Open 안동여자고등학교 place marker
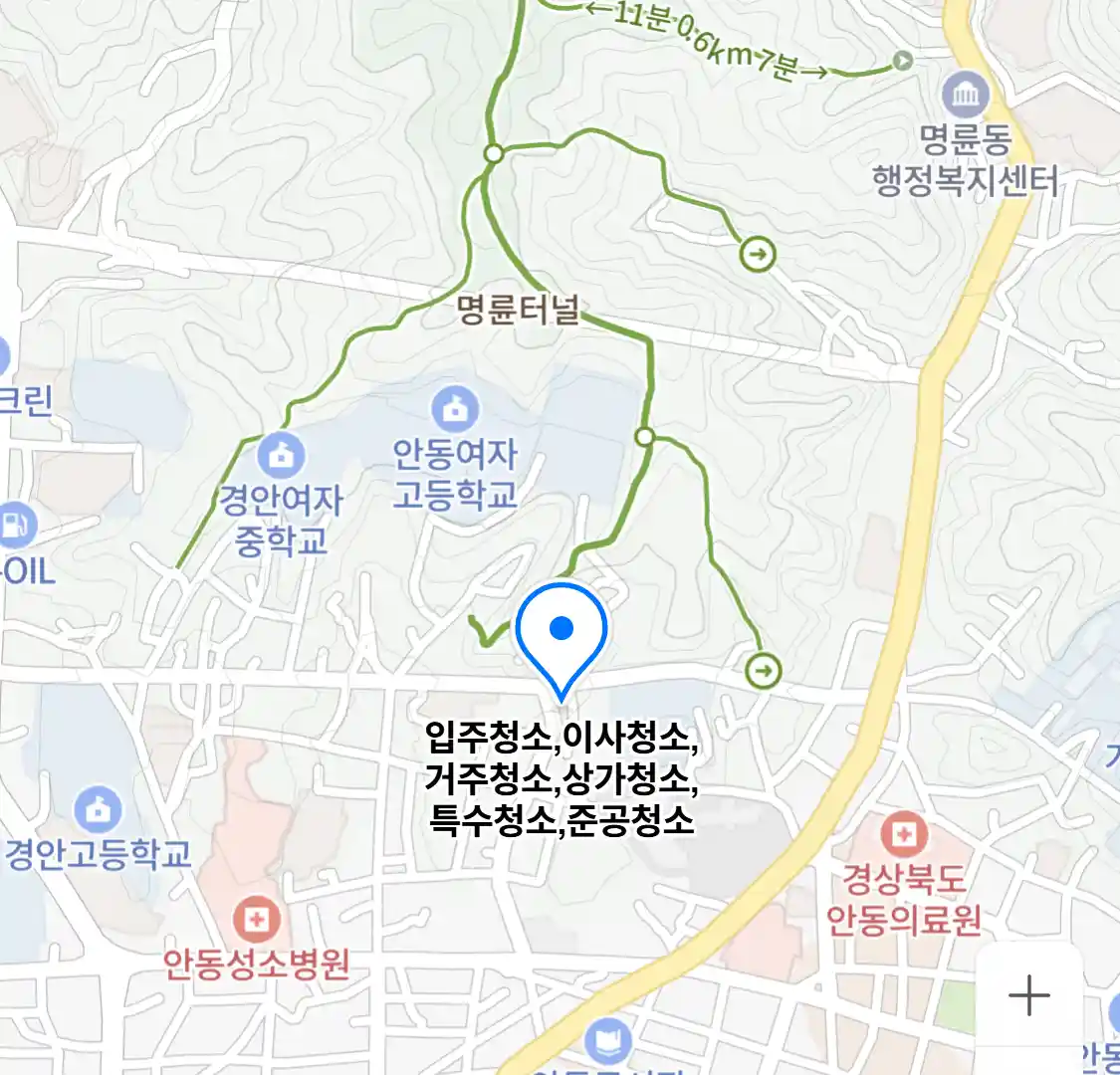Viewport: 1120px width, 1075px height. 455,409
